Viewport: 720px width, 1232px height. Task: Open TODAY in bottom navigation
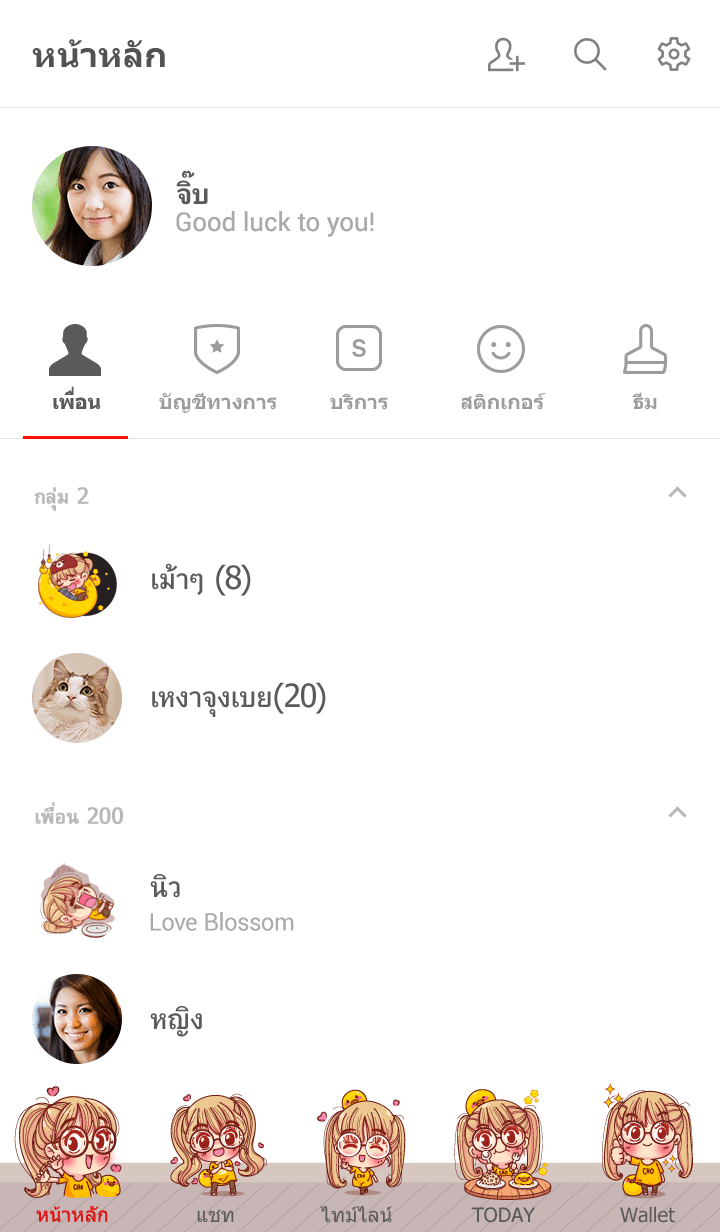coord(503,1160)
